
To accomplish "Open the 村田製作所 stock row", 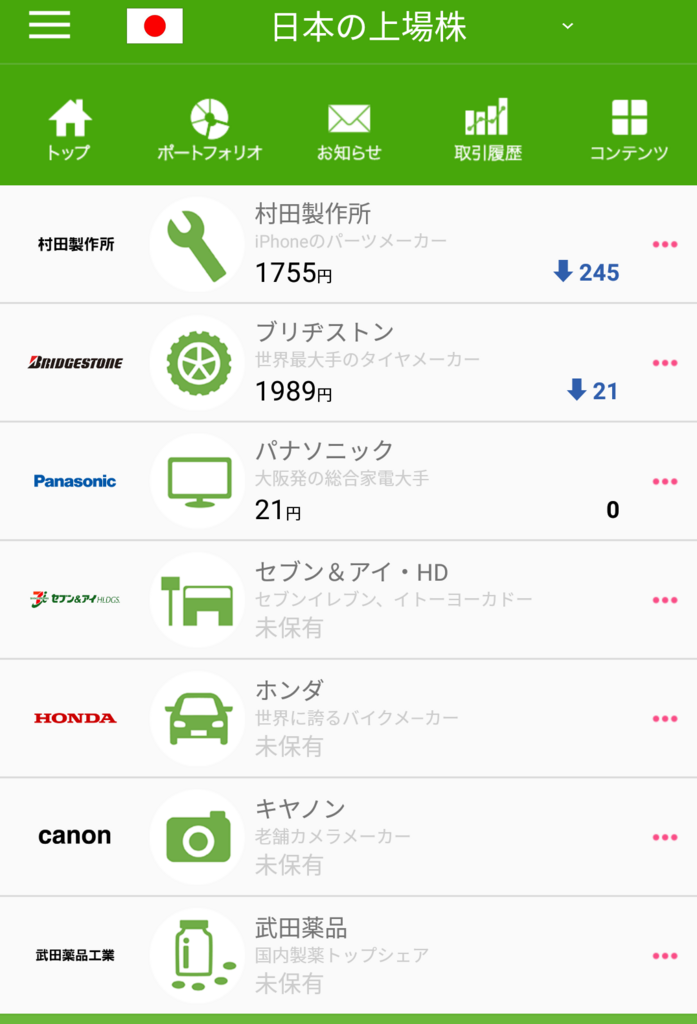I will coord(348,244).
